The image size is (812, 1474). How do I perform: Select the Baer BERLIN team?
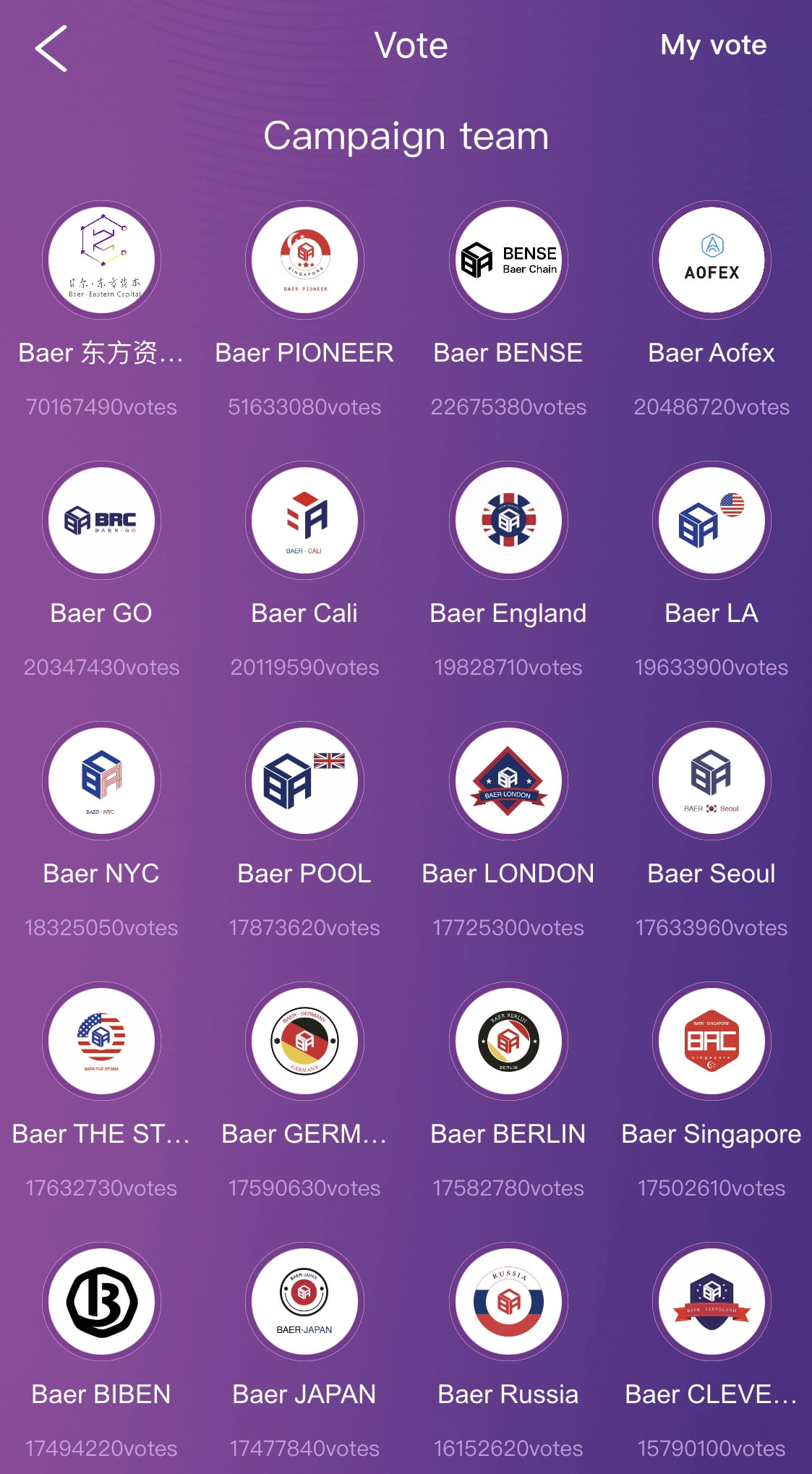[508, 1041]
